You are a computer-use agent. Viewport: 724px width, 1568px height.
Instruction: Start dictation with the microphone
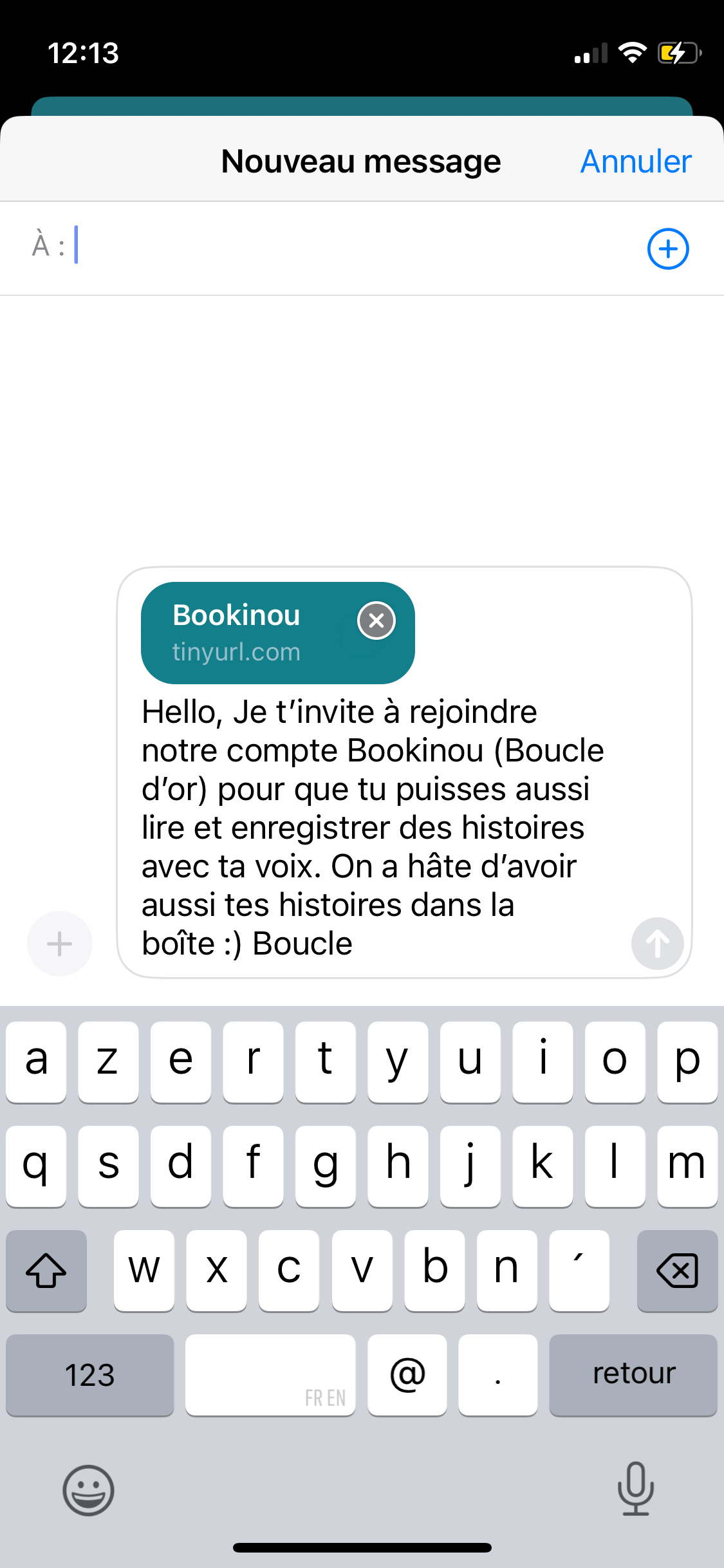[635, 1488]
